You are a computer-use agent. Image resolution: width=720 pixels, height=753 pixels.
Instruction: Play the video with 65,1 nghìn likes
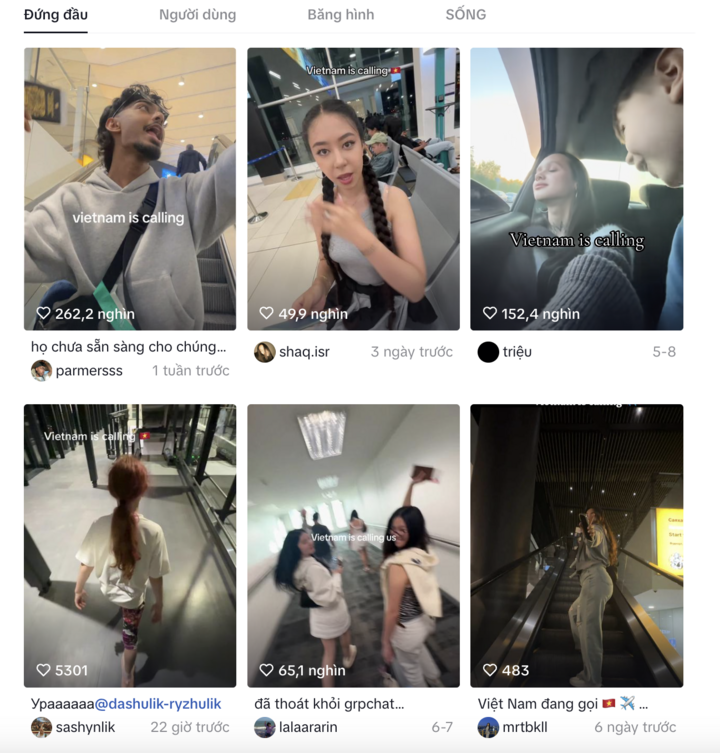[353, 545]
